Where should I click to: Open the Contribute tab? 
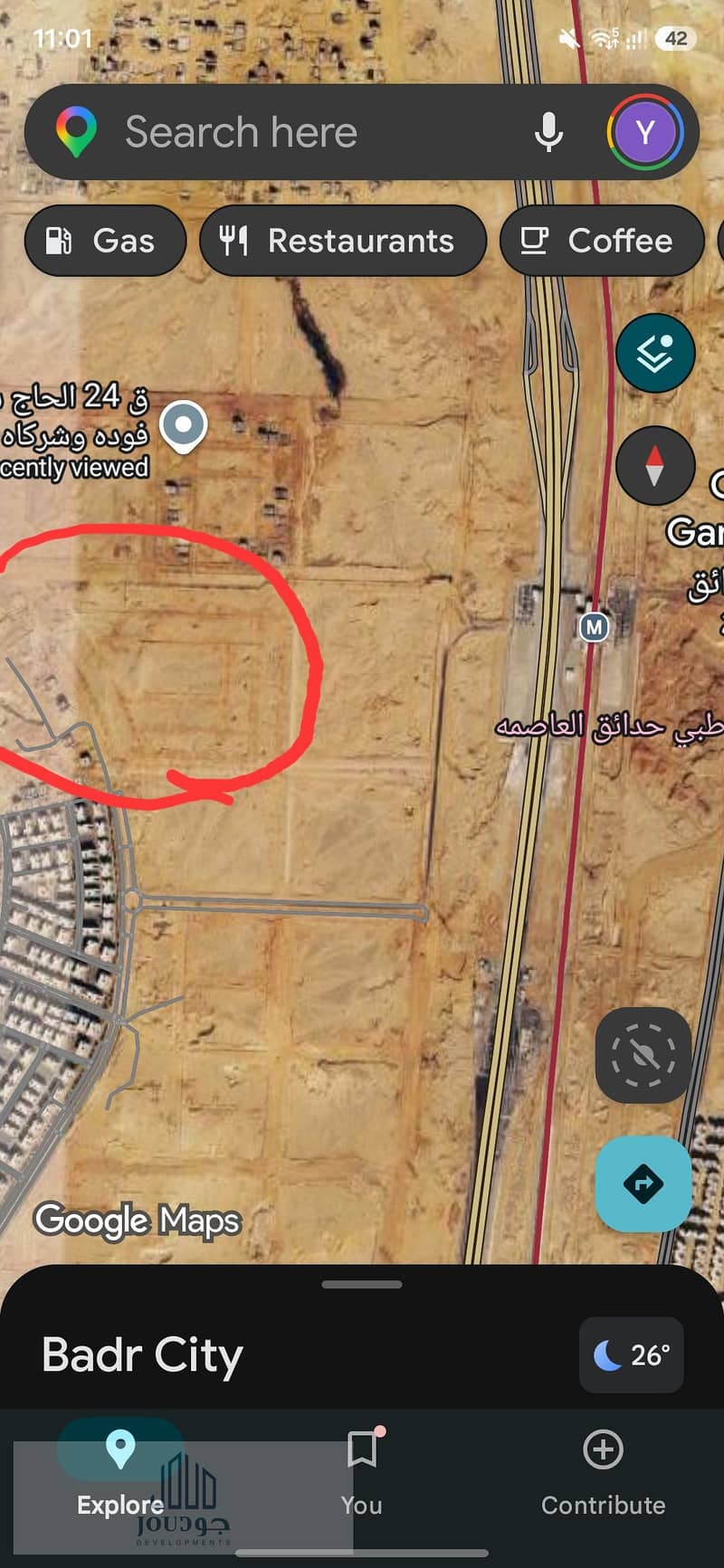[x=603, y=1471]
